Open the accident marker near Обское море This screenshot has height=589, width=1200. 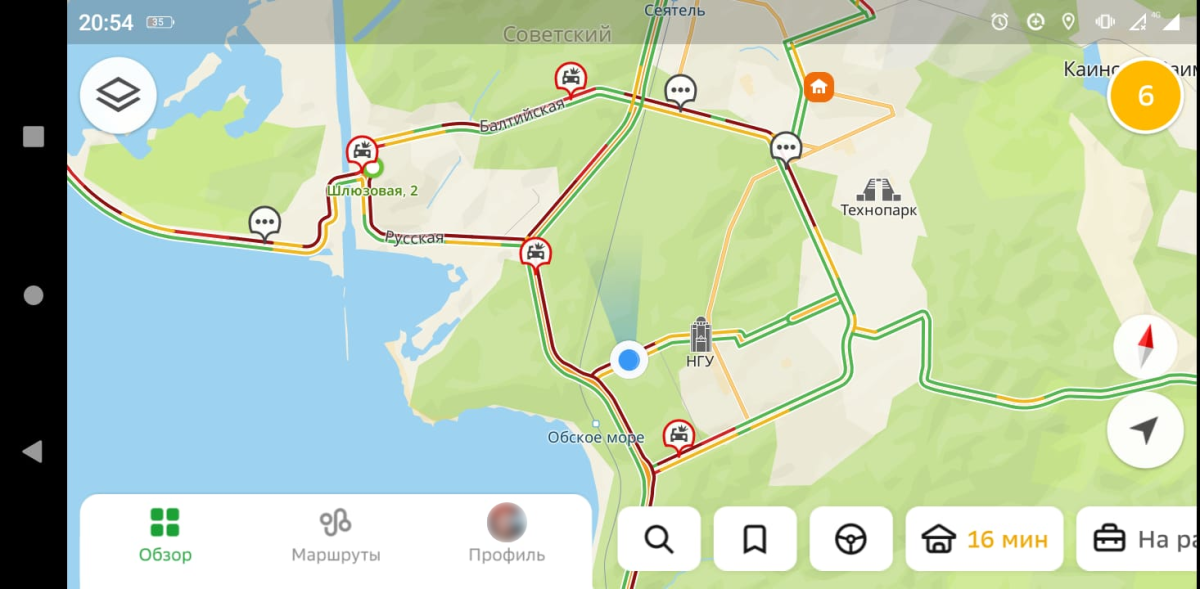(x=679, y=435)
